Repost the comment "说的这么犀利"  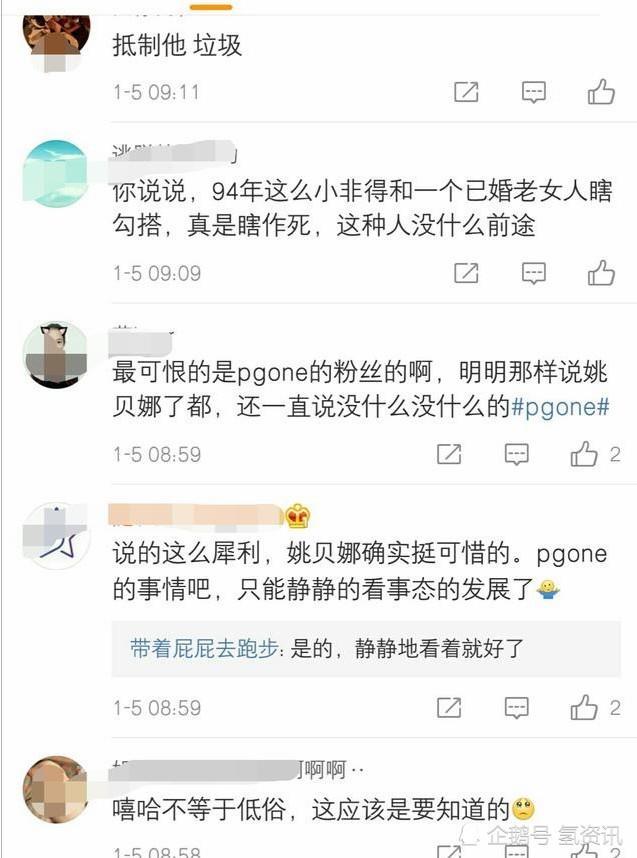coord(449,708)
